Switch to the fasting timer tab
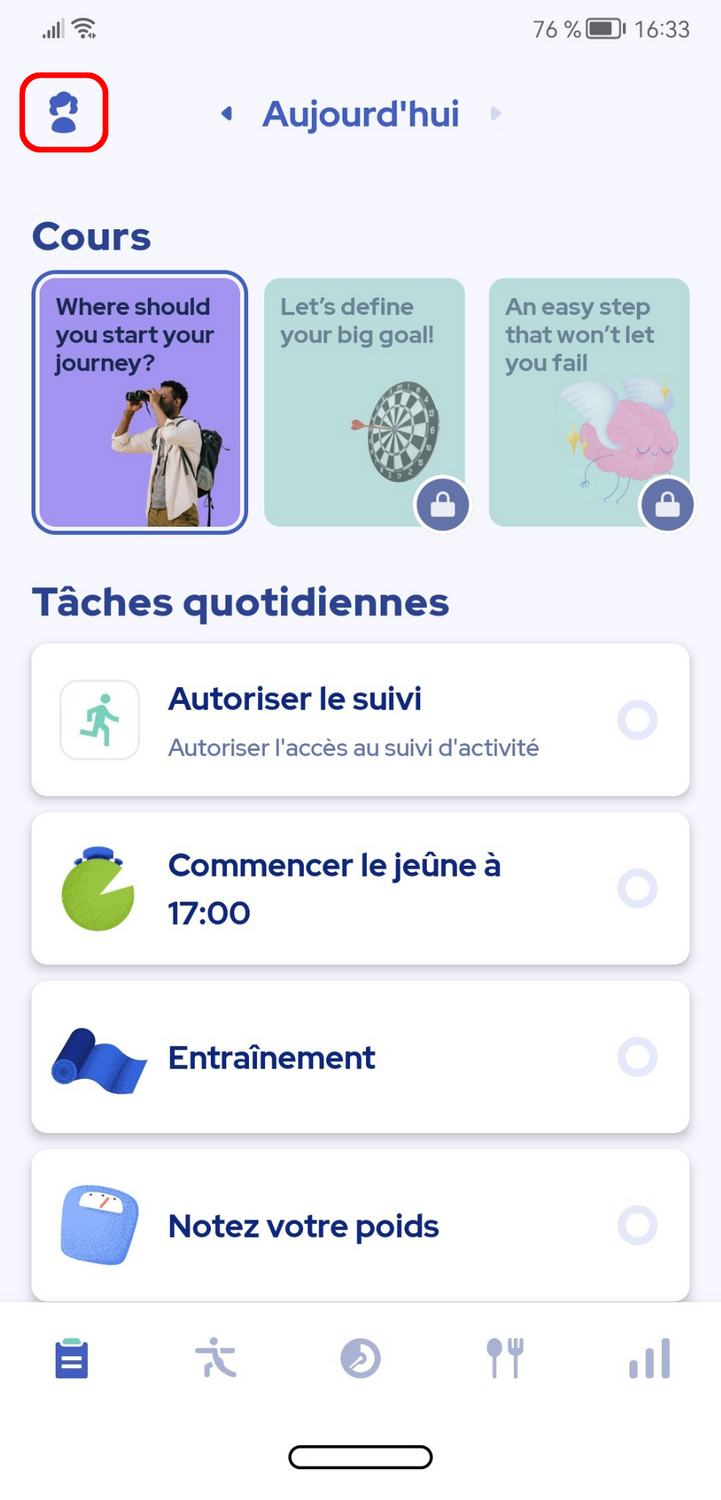This screenshot has width=721, height=1500. (x=360, y=1359)
